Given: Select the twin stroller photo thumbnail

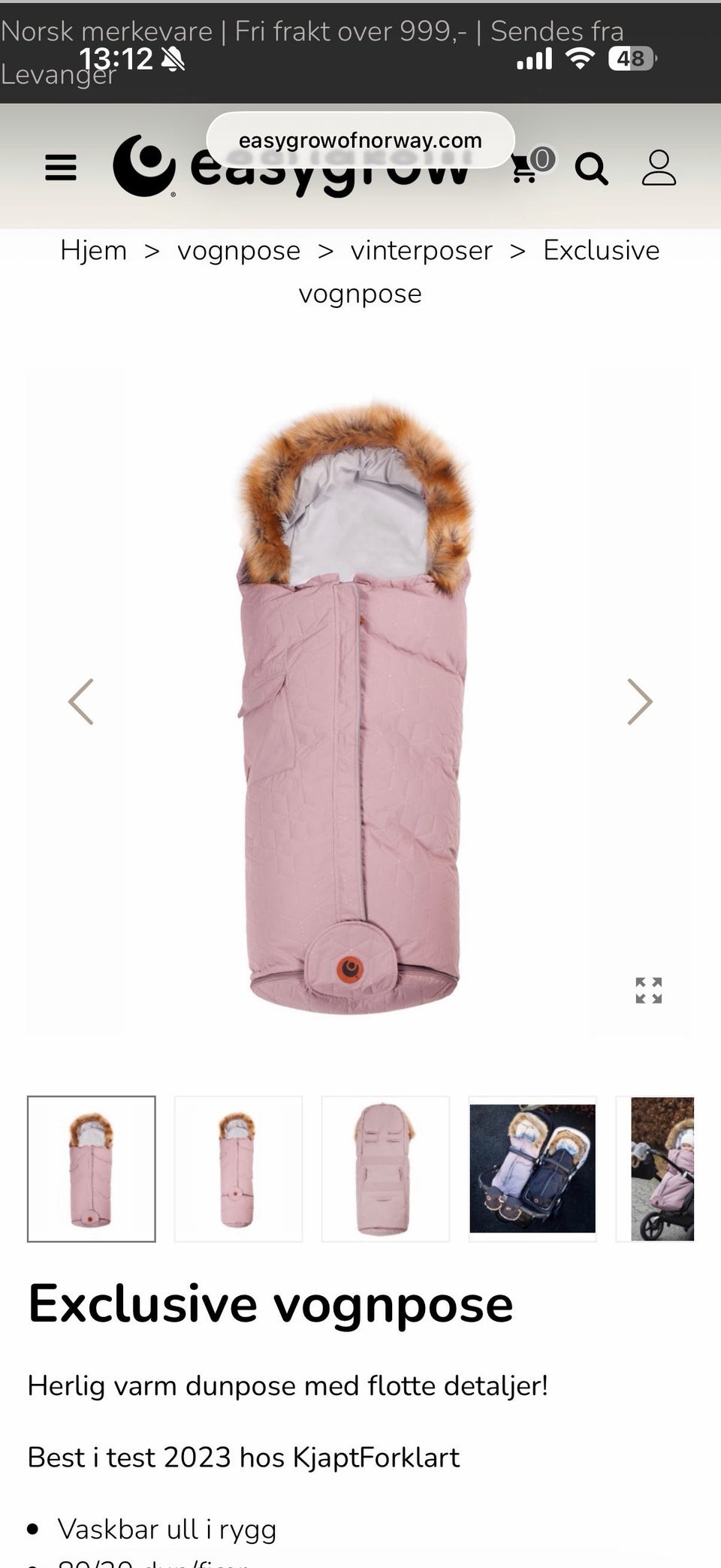Looking at the screenshot, I should point(532,1169).
